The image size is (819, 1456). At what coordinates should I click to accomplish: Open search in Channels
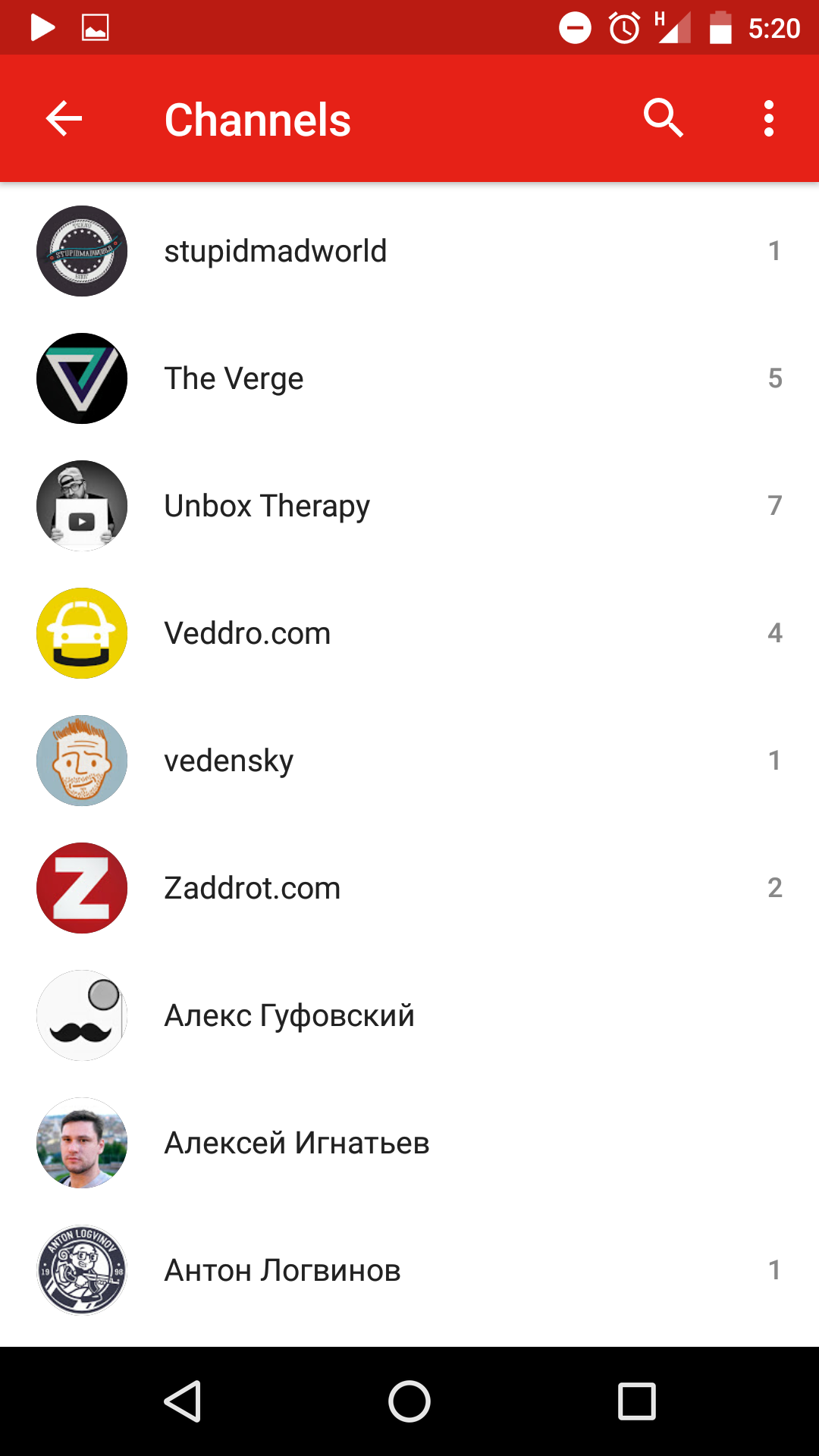point(664,118)
